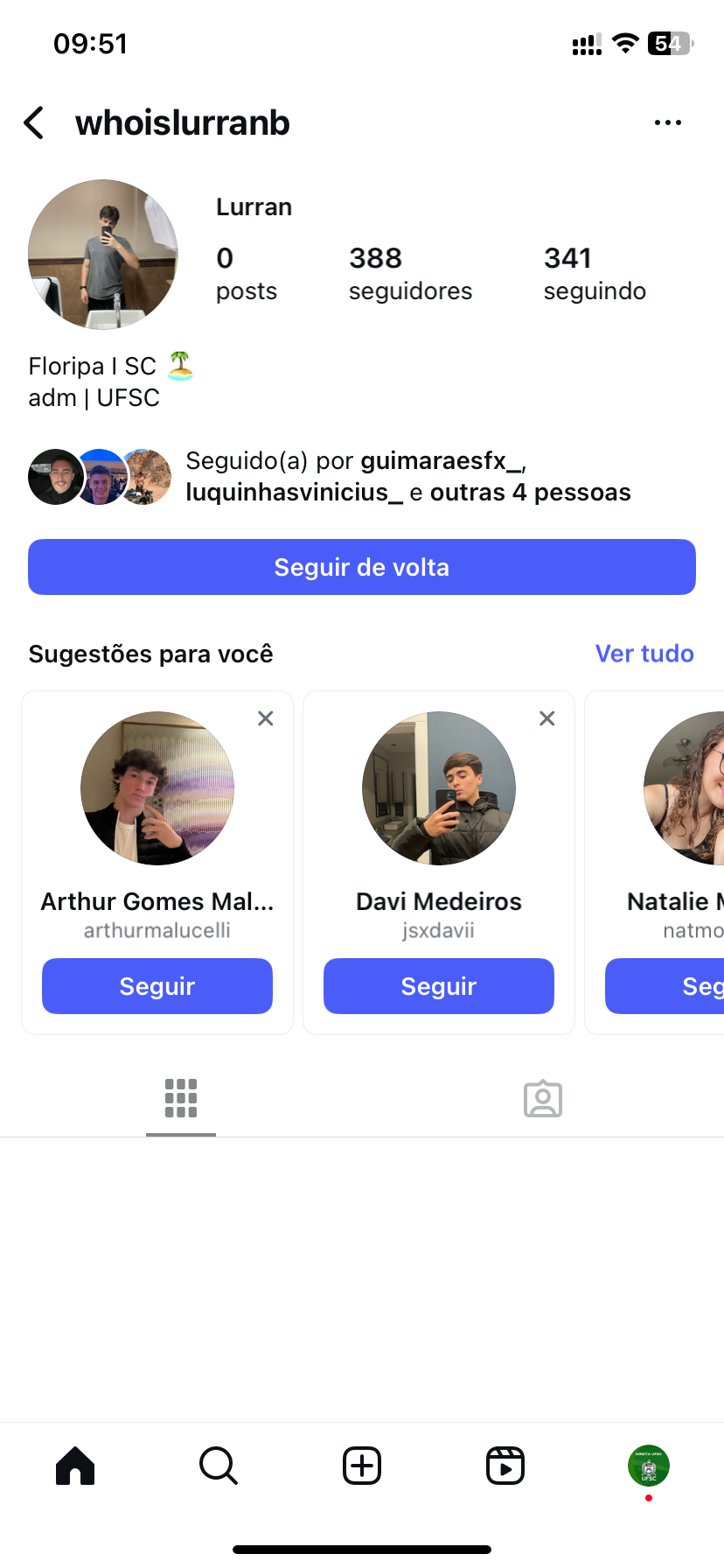Go back using the arrow

[x=34, y=123]
